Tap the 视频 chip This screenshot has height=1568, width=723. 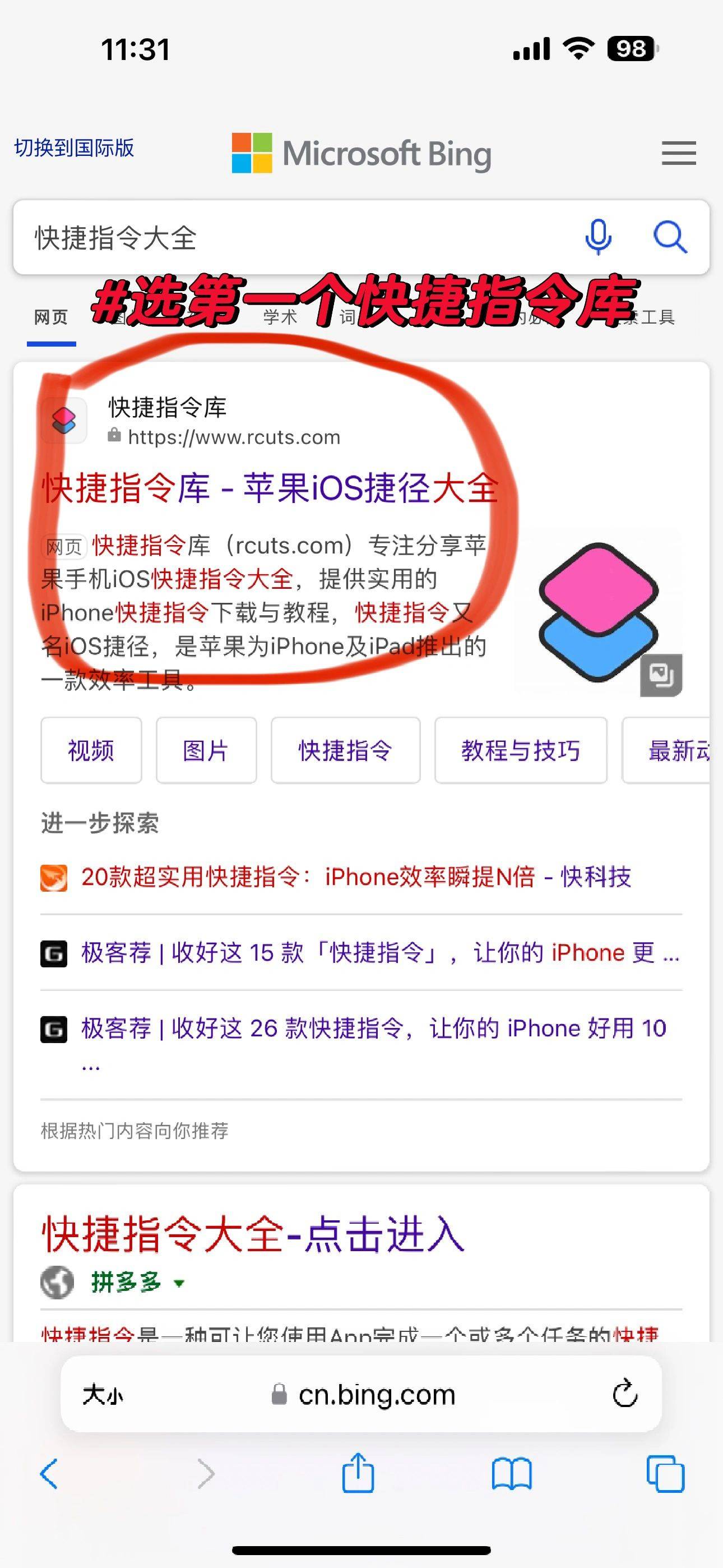91,750
